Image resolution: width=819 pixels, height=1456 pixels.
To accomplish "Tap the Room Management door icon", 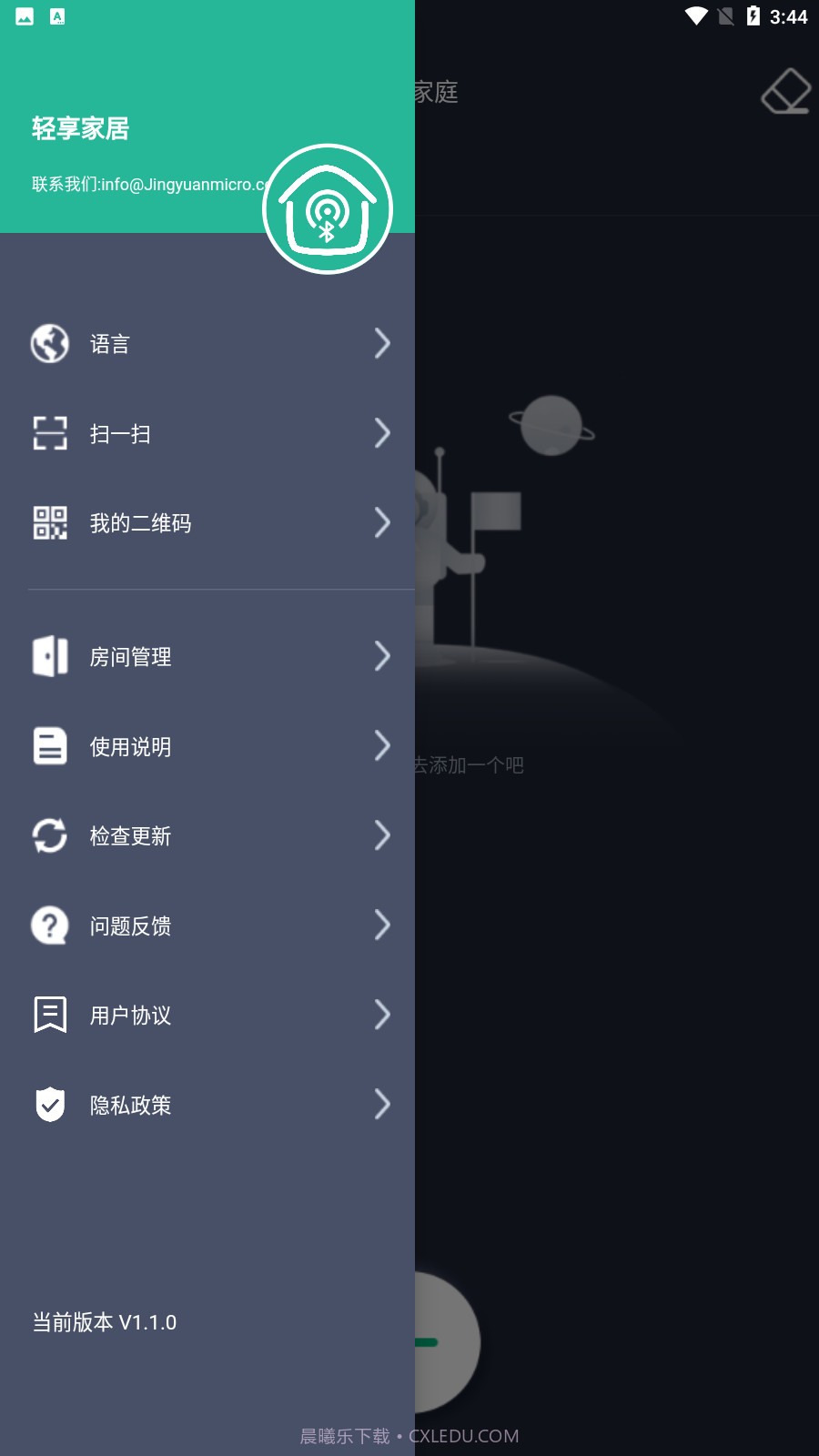I will 50,656.
